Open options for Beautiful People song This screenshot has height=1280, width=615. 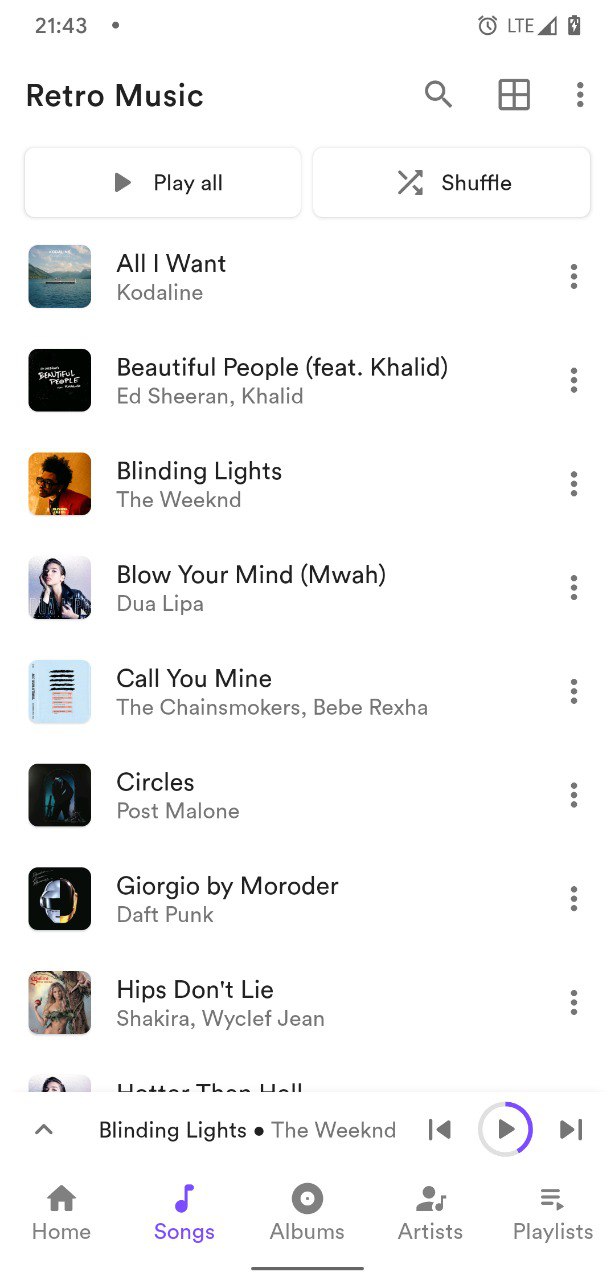click(573, 380)
